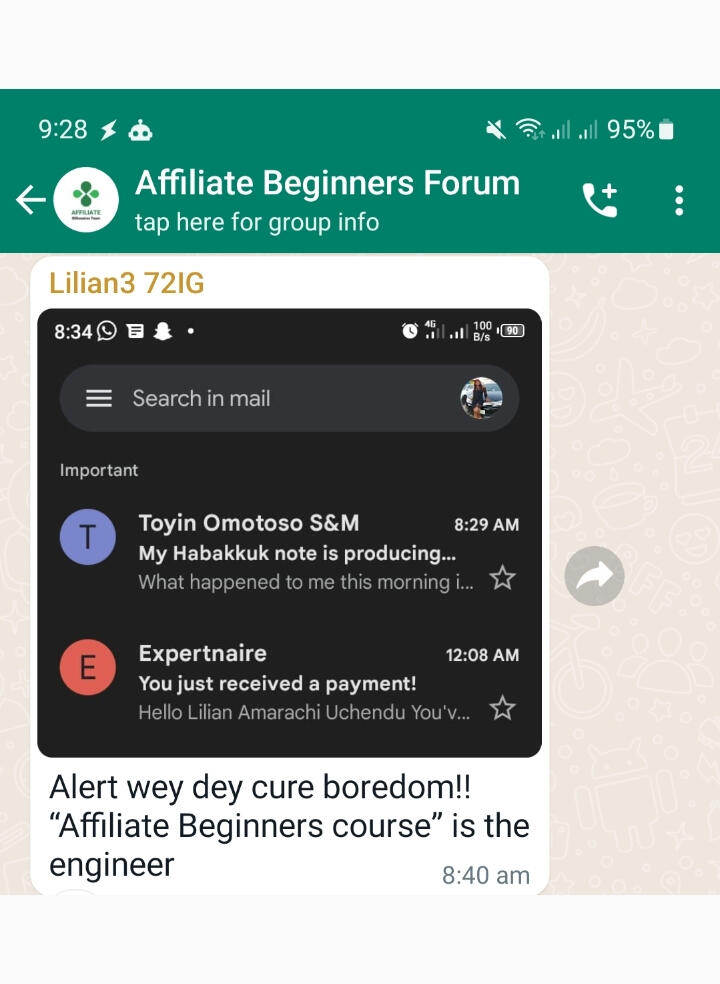Screen dimensions: 720x984
Task: Open the overflow menu
Action: pyautogui.click(x=679, y=200)
